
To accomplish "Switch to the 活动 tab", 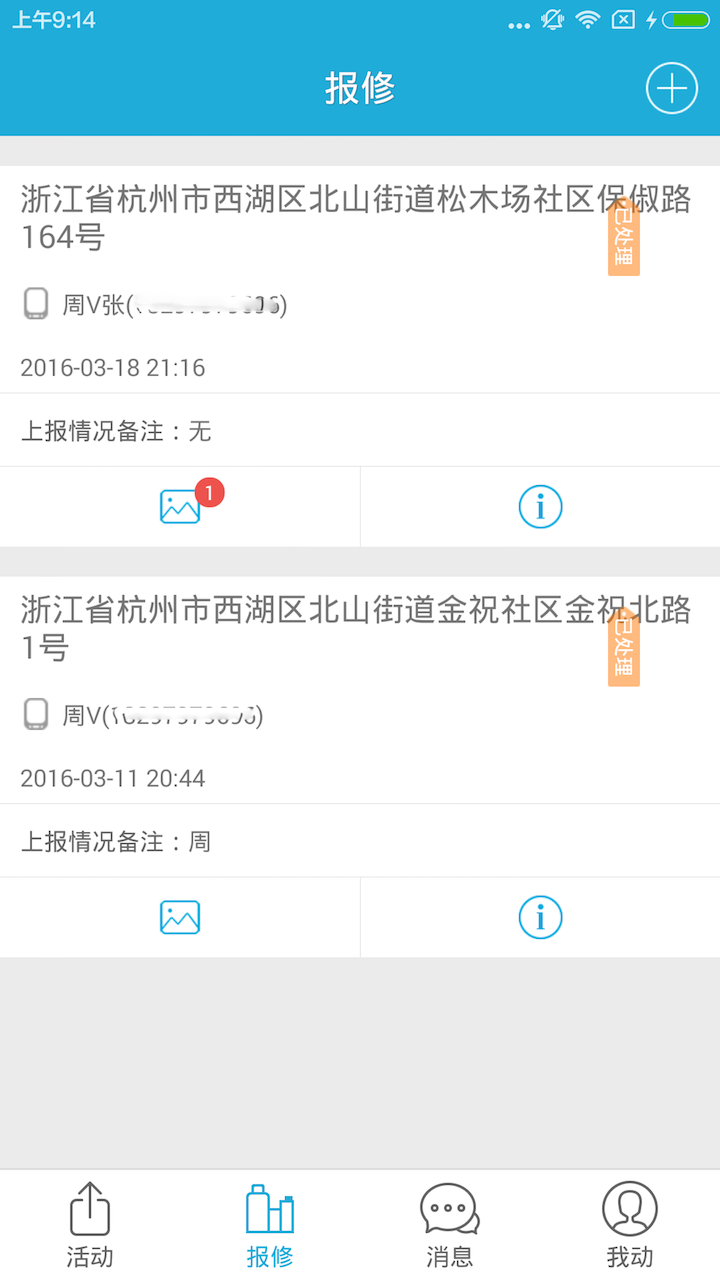I will point(90,1225).
